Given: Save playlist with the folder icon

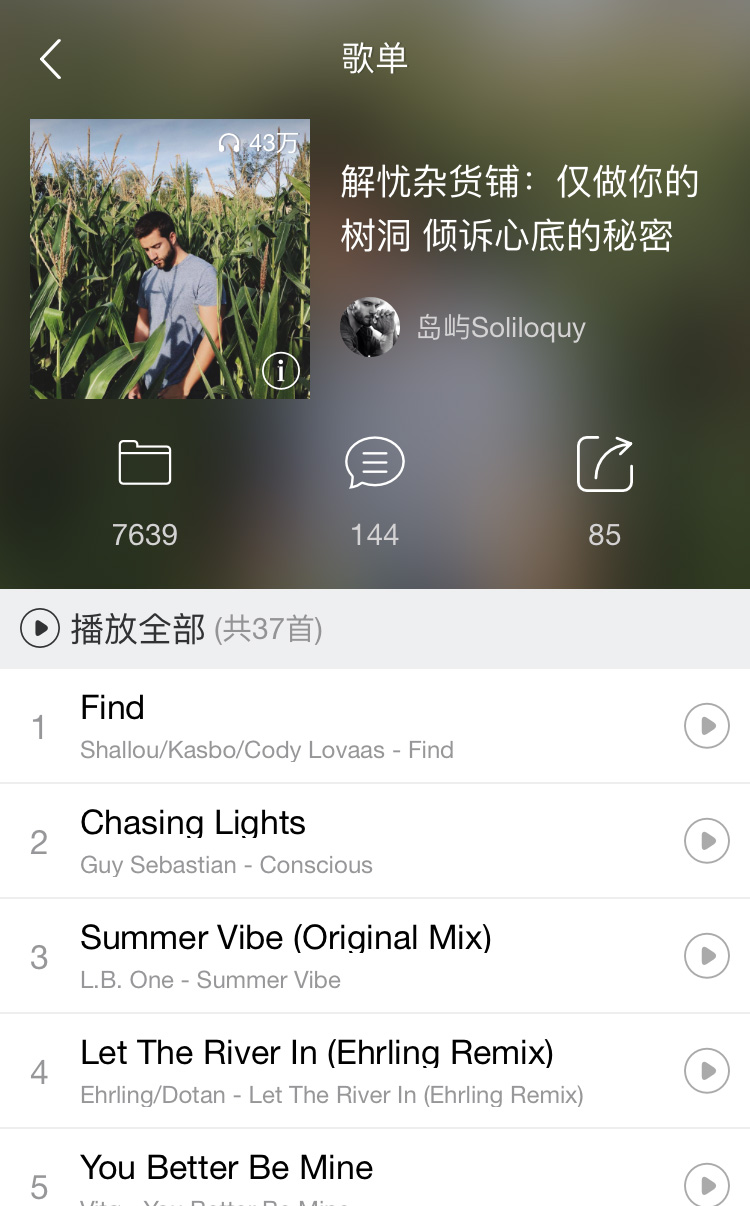Looking at the screenshot, I should pyautogui.click(x=145, y=463).
